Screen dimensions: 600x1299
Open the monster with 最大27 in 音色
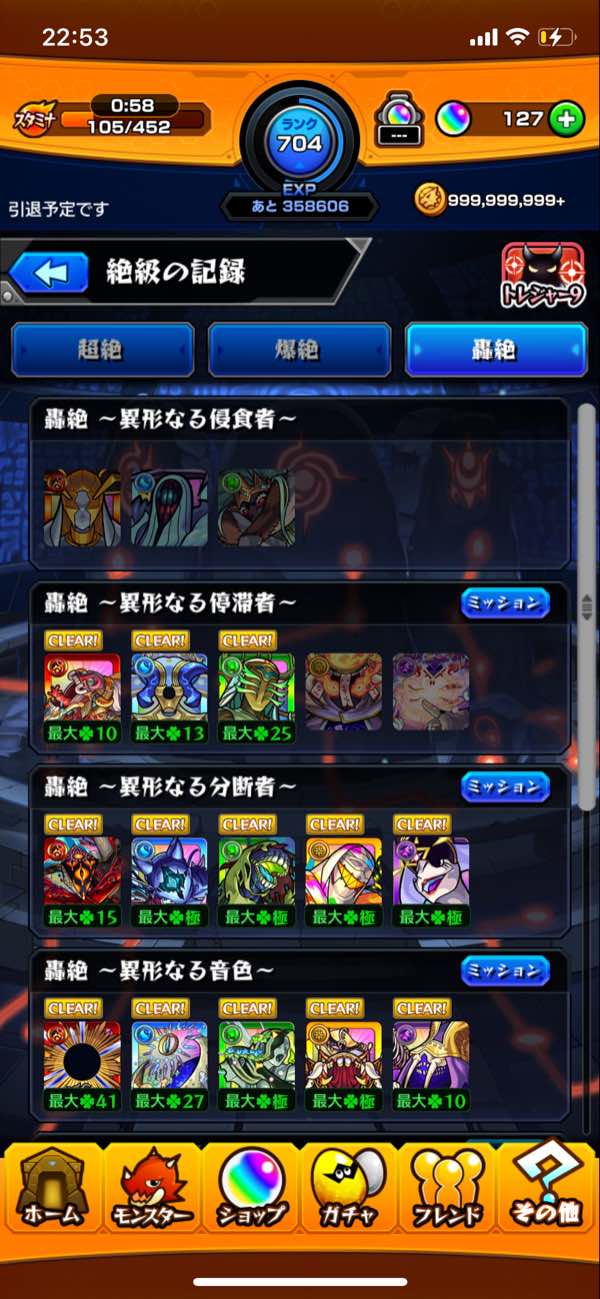(169, 1057)
